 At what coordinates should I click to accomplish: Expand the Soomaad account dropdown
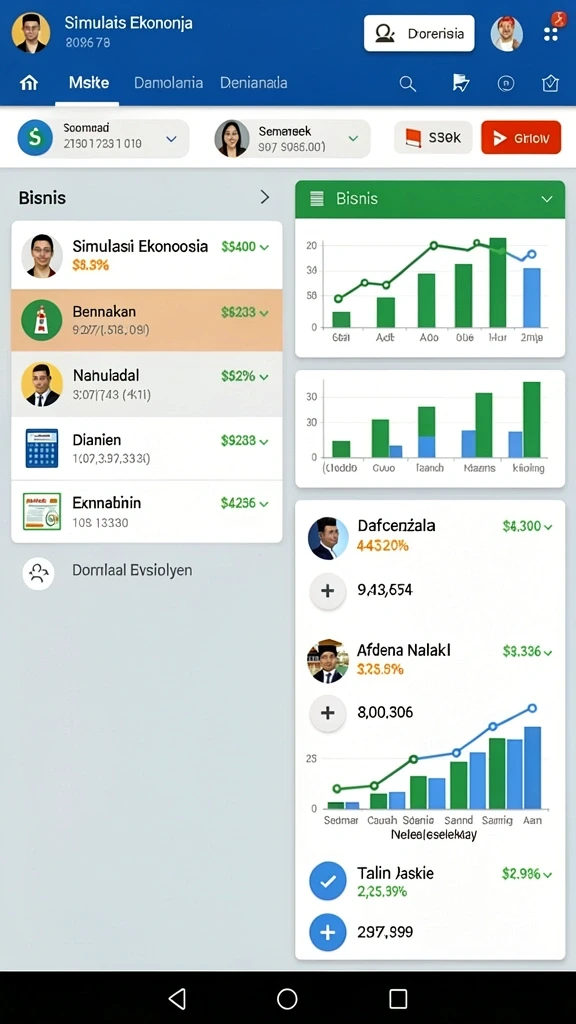[x=103, y=138]
